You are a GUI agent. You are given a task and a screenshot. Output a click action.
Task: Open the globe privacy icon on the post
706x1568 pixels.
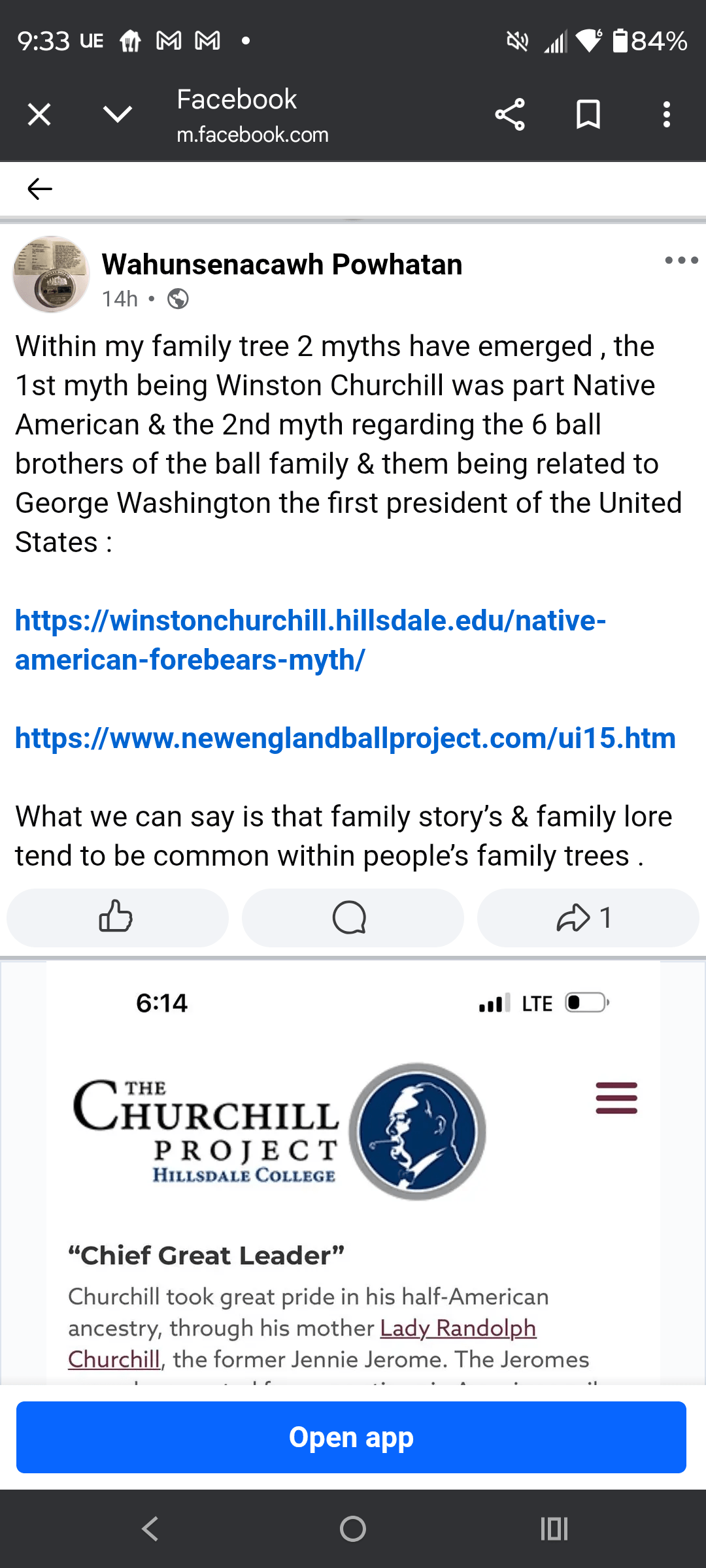pyautogui.click(x=176, y=299)
